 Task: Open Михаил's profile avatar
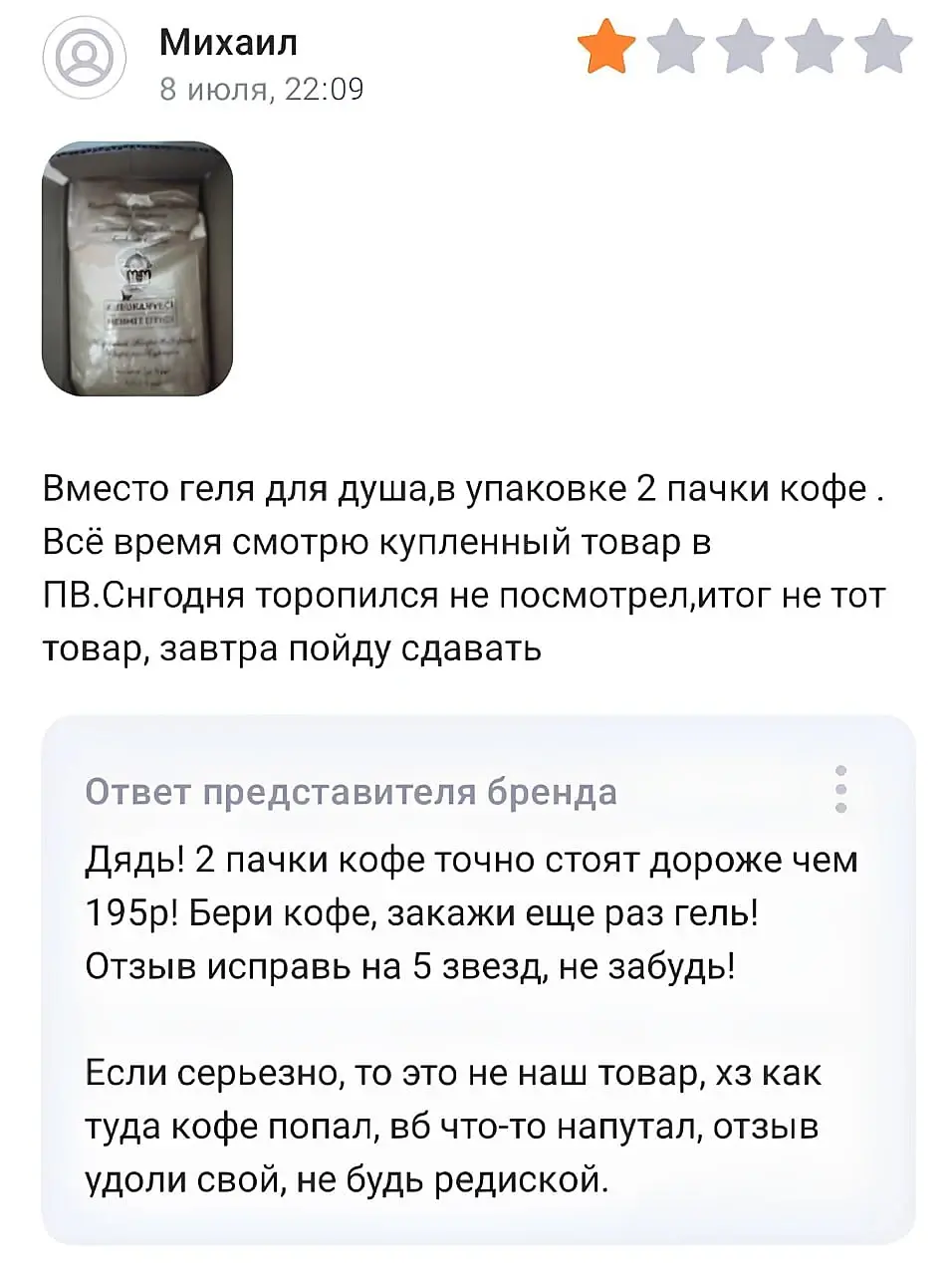[84, 59]
